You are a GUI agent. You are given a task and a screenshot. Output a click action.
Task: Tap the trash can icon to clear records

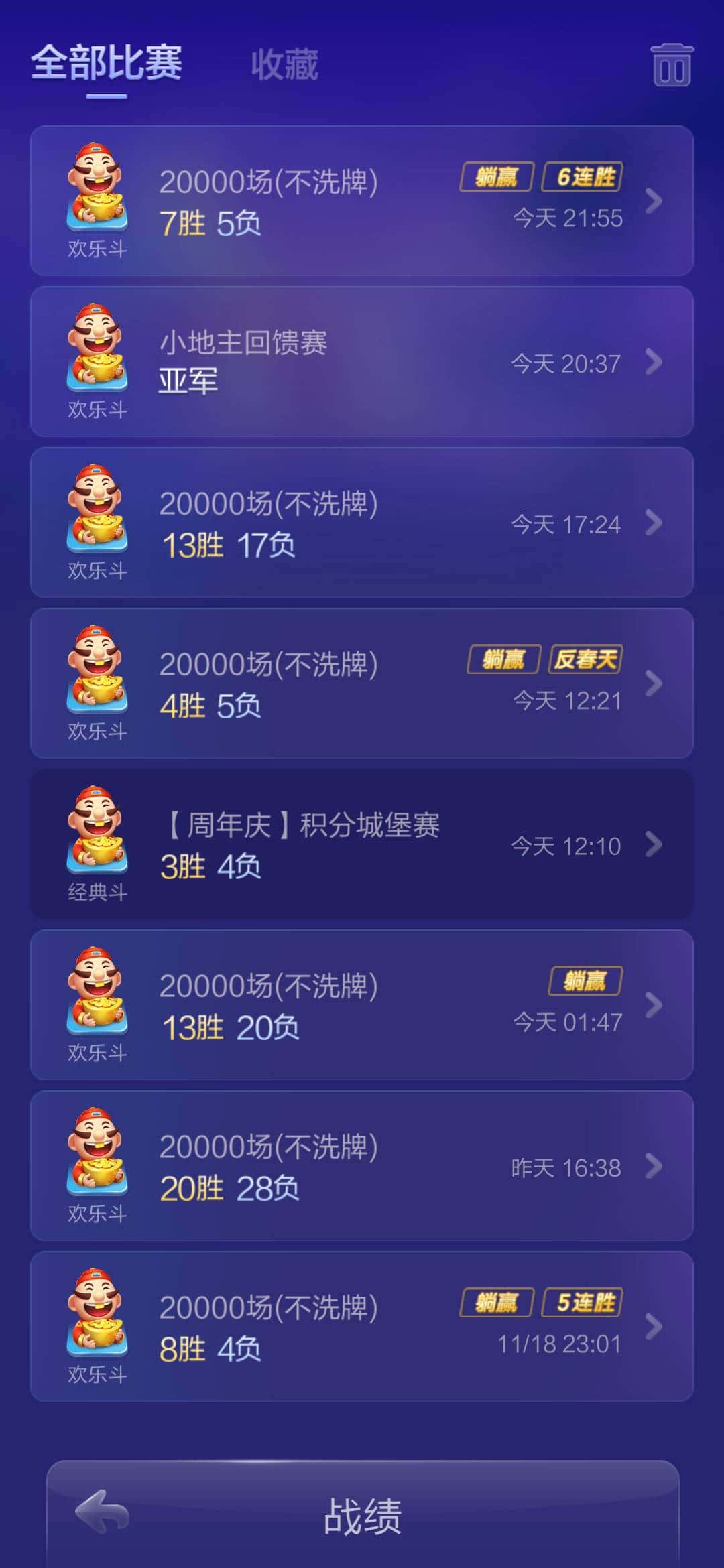coord(671,66)
